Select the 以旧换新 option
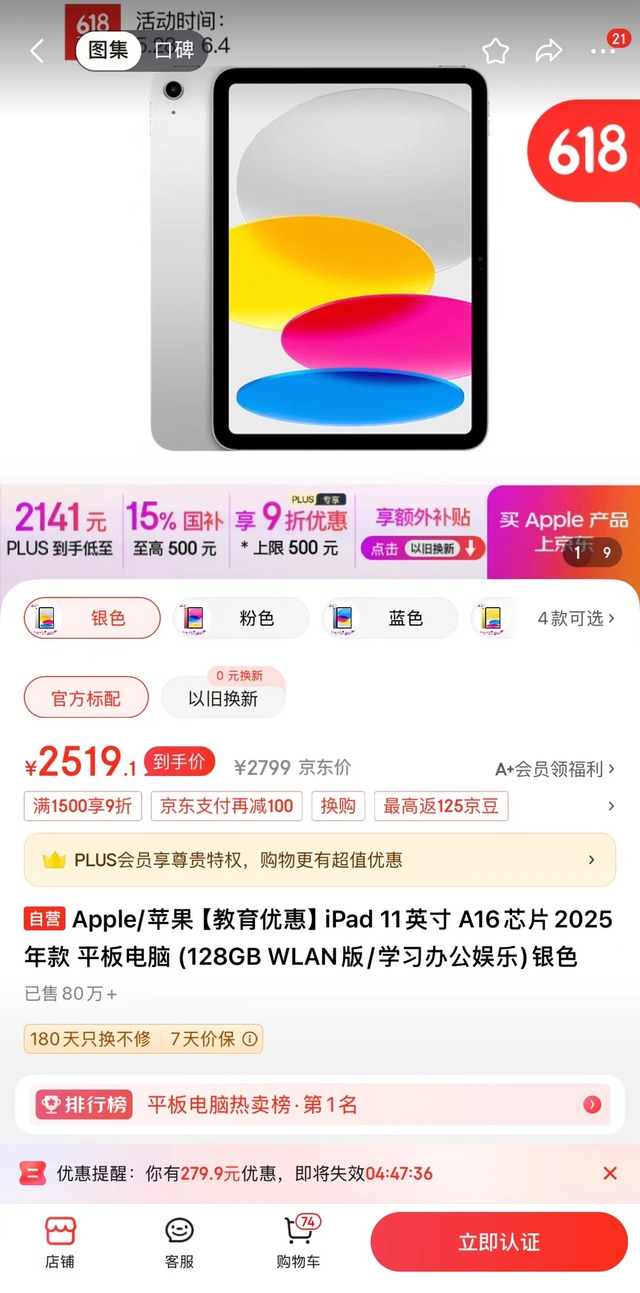The image size is (640, 1293). 223,699
